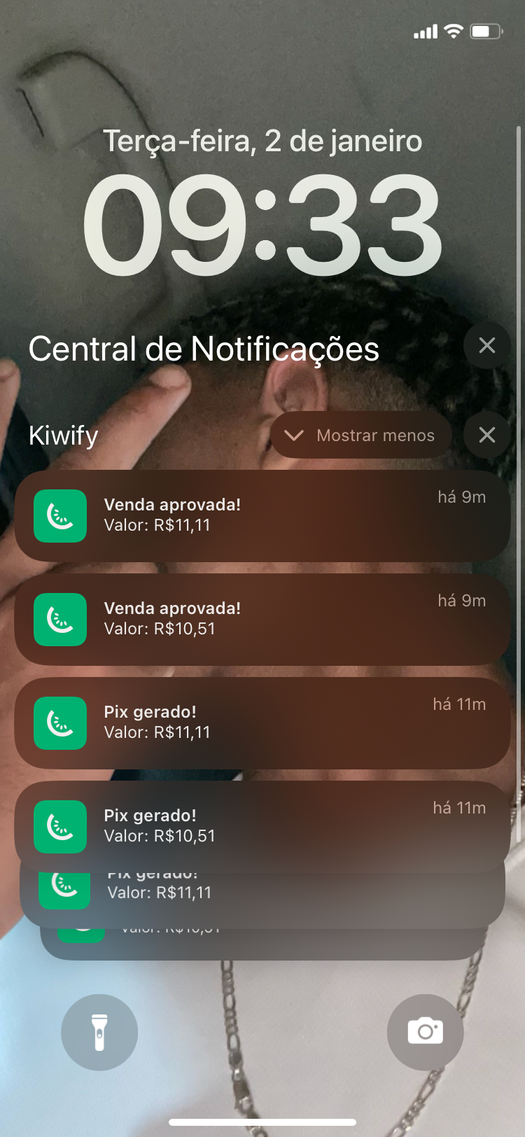Clear all notifications in Central de Notificações
The width and height of the screenshot is (525, 1137).
pos(487,346)
